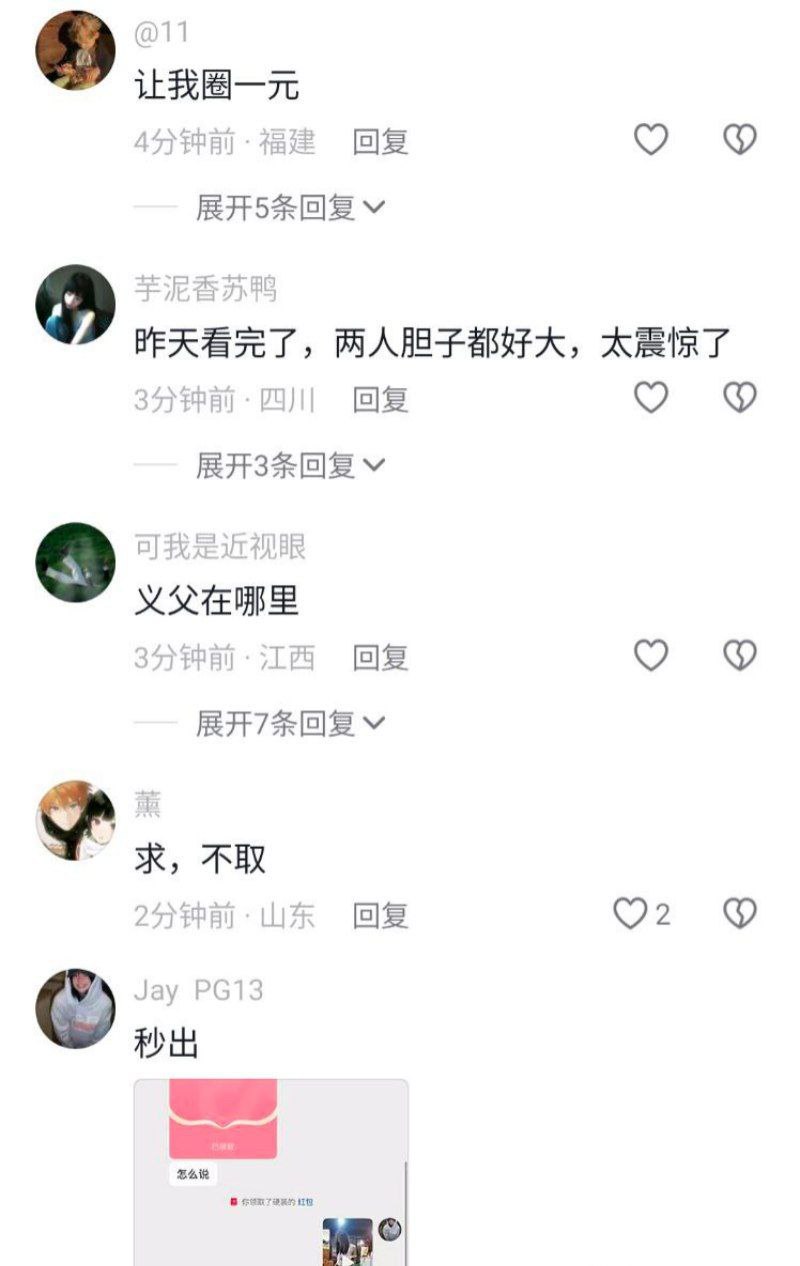The height and width of the screenshot is (1266, 800).
Task: View Jay PG13's profile avatar
Action: tap(75, 1009)
